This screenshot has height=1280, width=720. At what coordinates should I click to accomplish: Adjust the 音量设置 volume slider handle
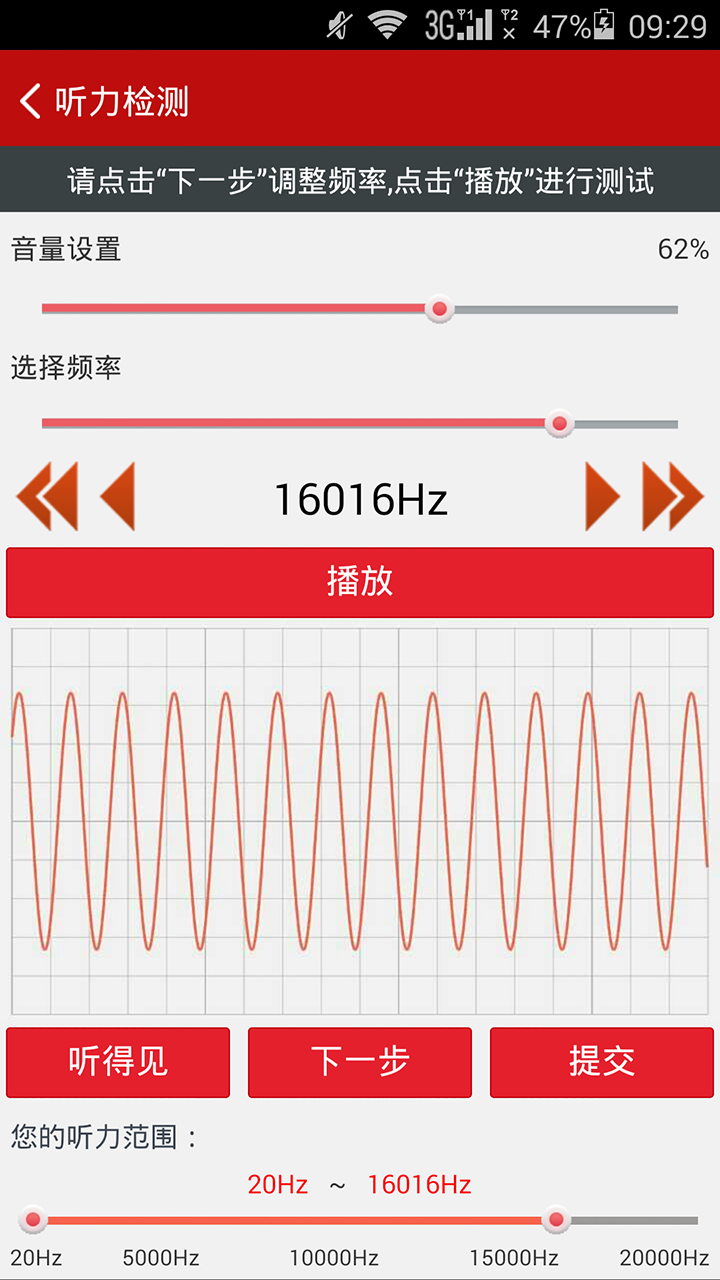(439, 310)
